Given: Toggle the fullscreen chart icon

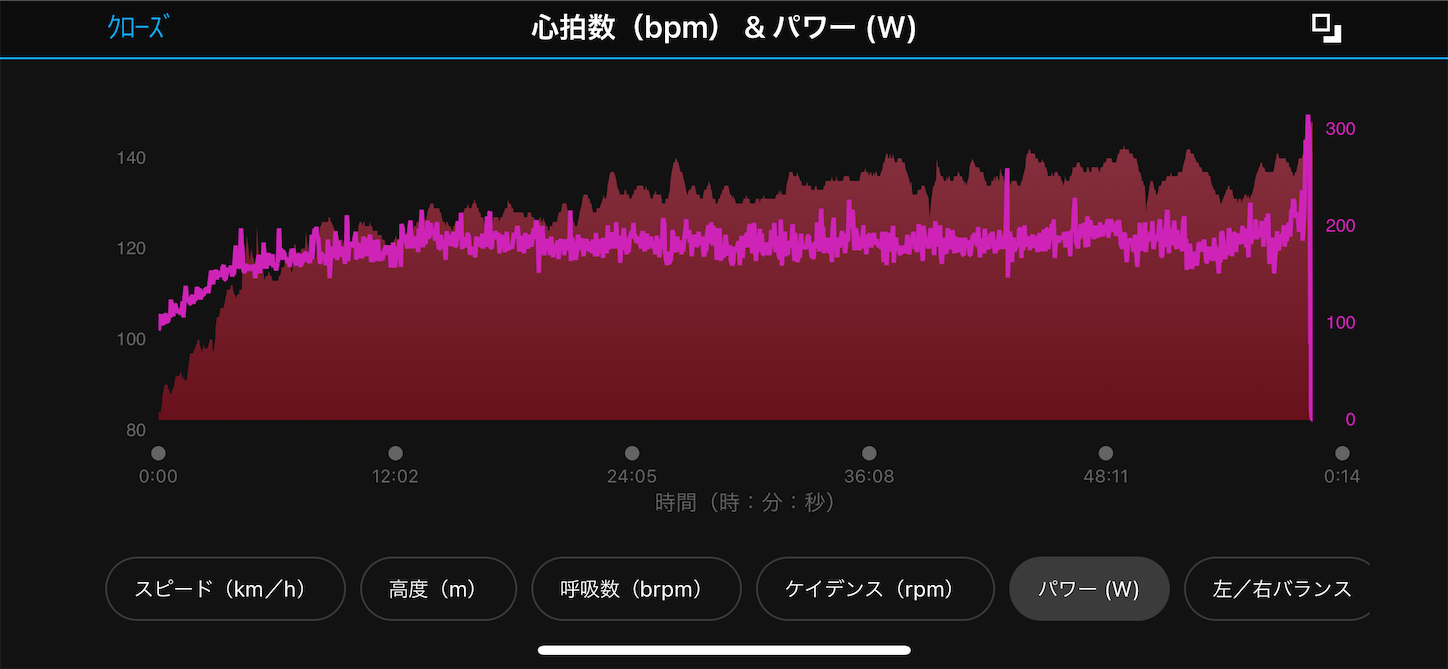Looking at the screenshot, I should [1326, 28].
